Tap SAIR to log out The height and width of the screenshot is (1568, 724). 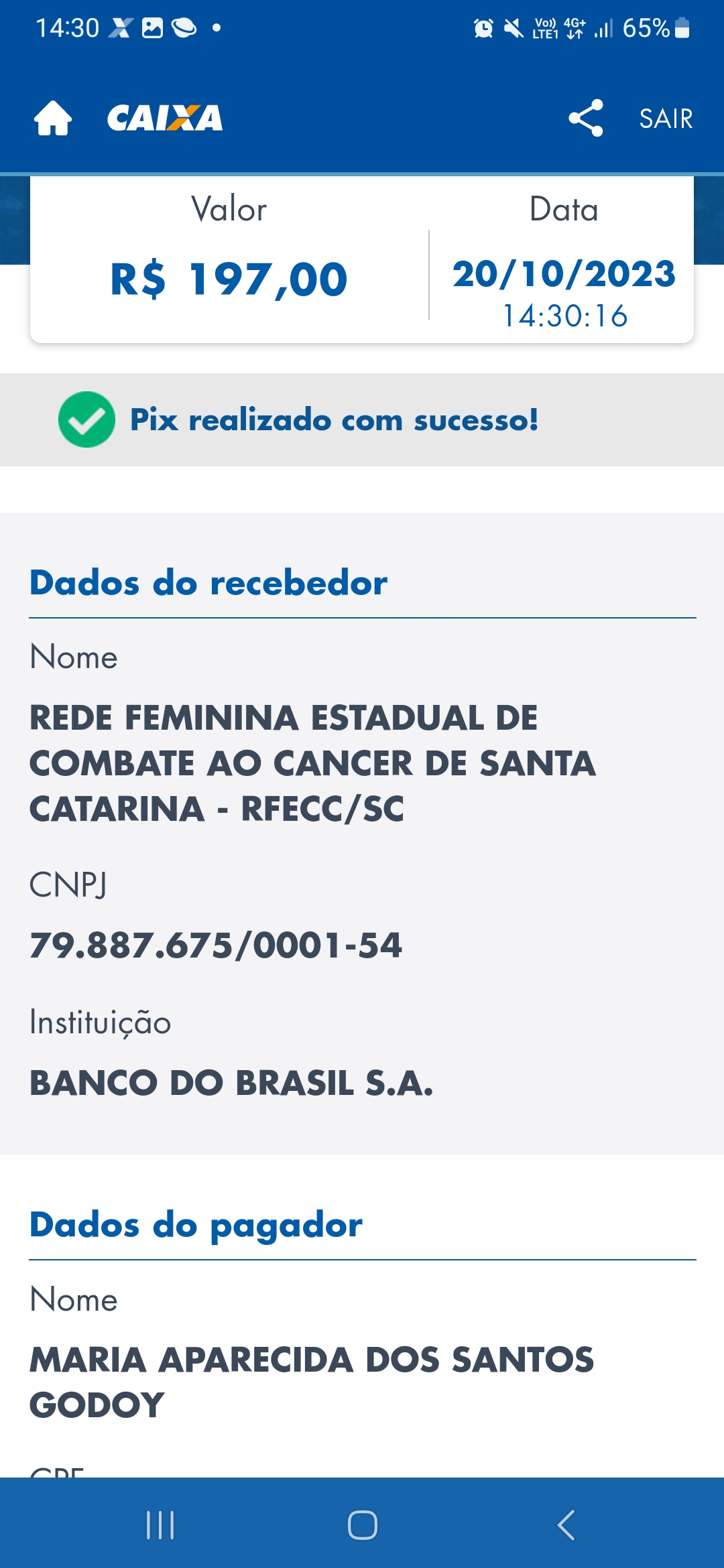click(666, 119)
